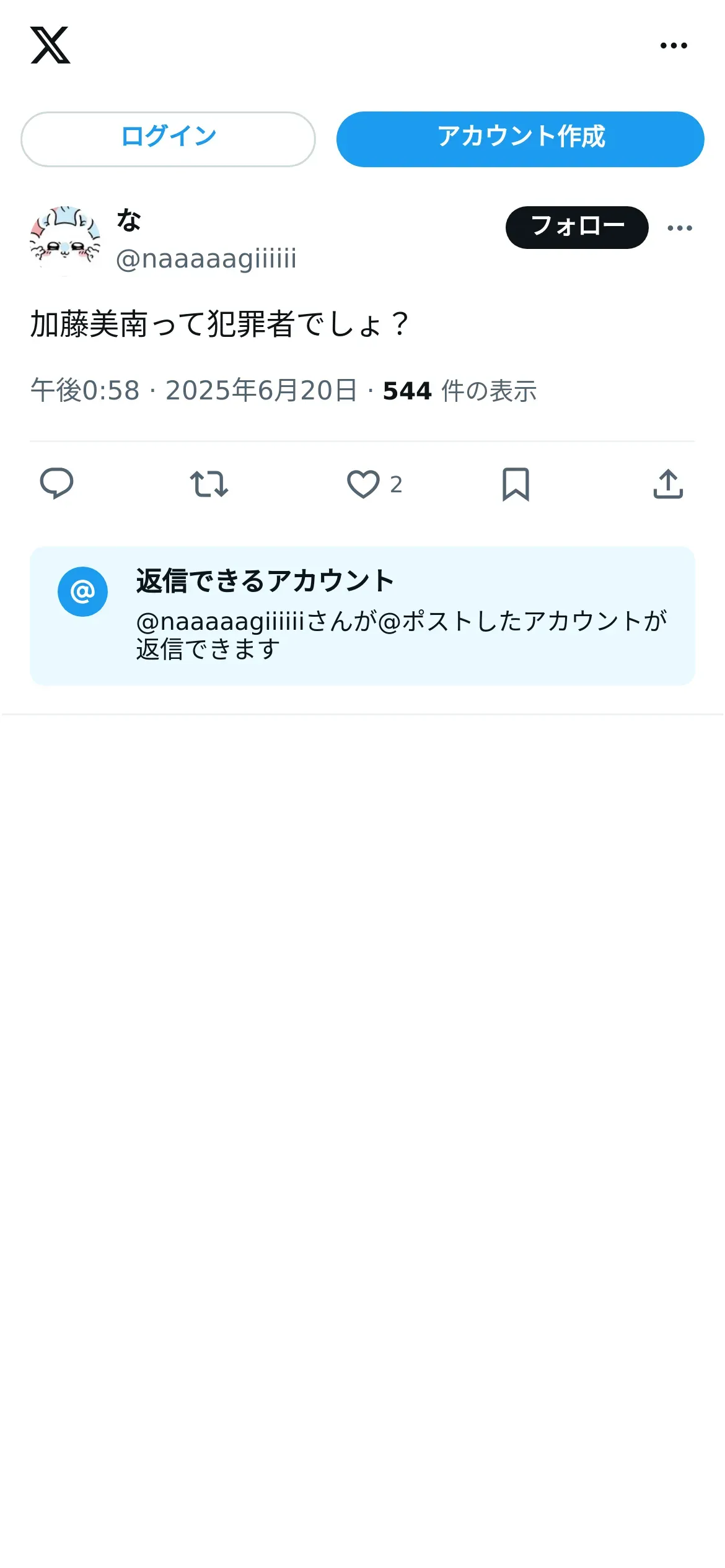Like this post
Viewport: 725px width, 1568px height.
[x=364, y=484]
